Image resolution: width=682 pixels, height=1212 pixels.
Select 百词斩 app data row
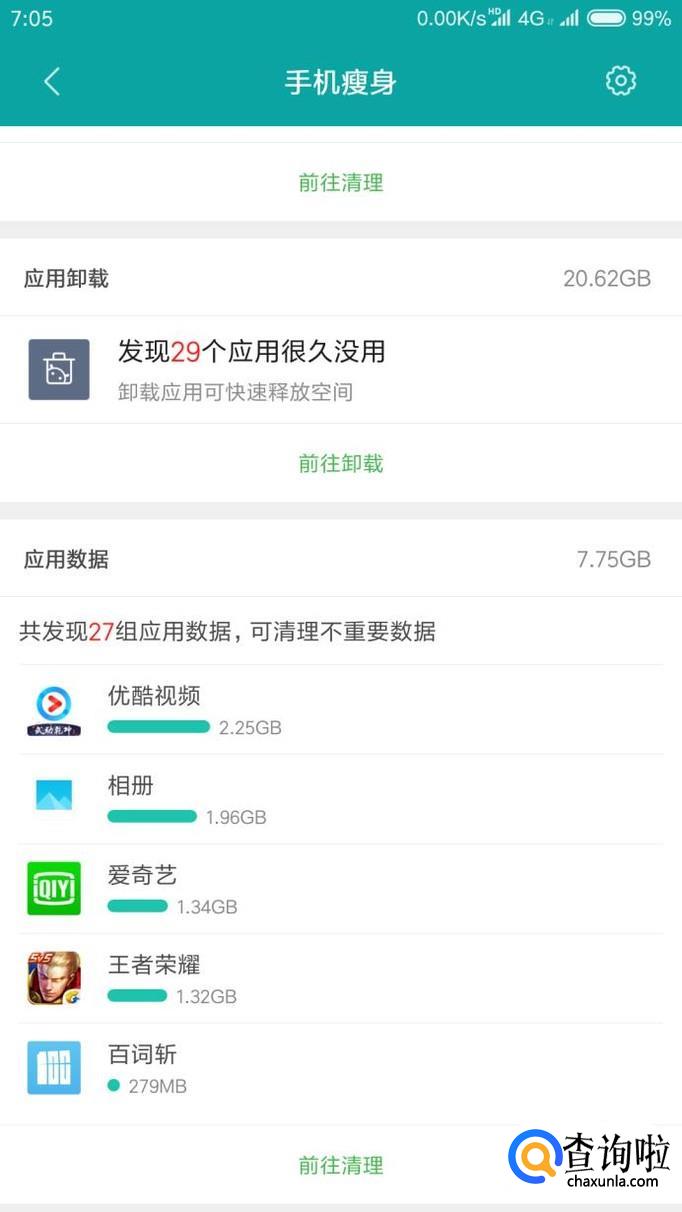340,1068
